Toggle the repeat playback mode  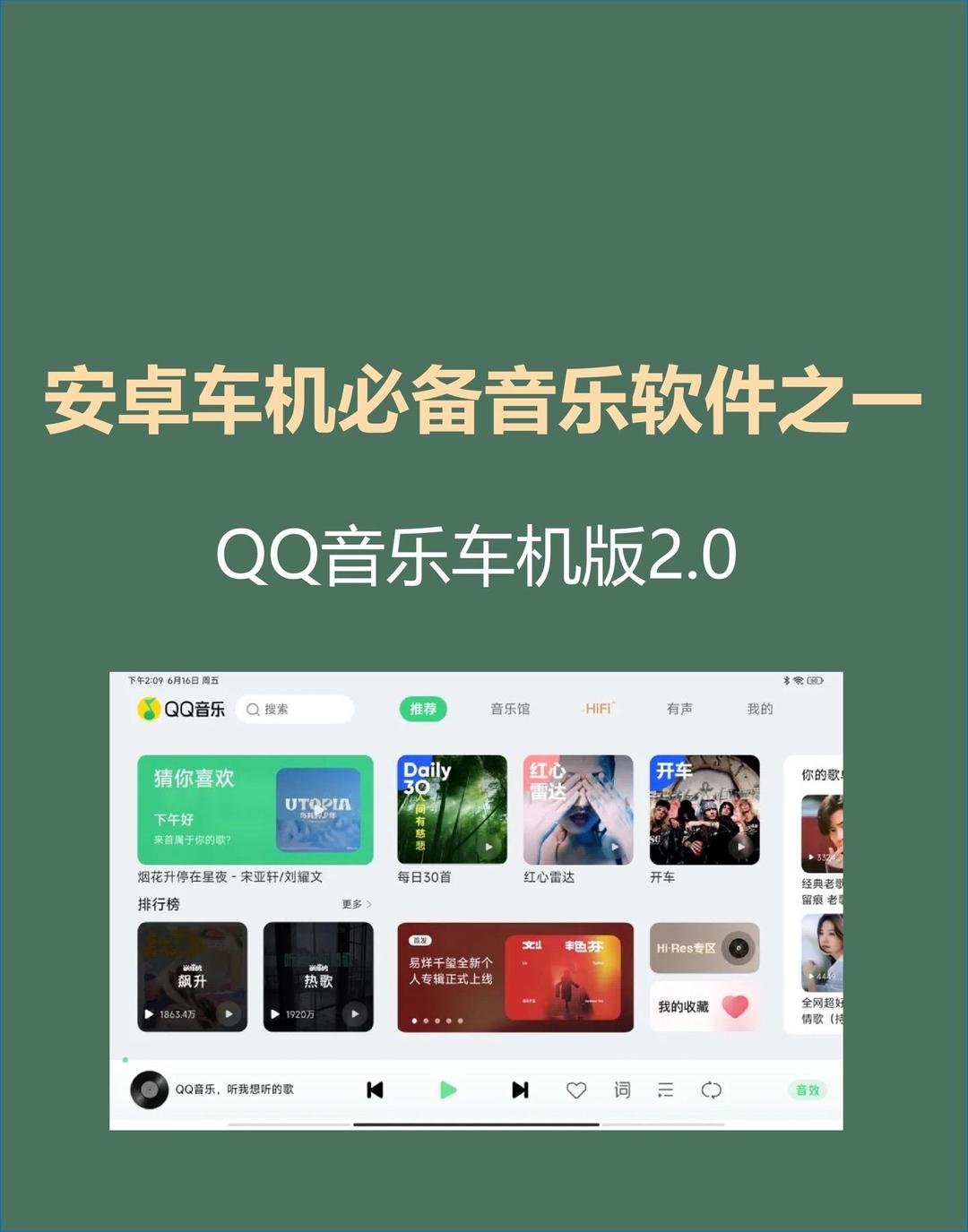713,1090
